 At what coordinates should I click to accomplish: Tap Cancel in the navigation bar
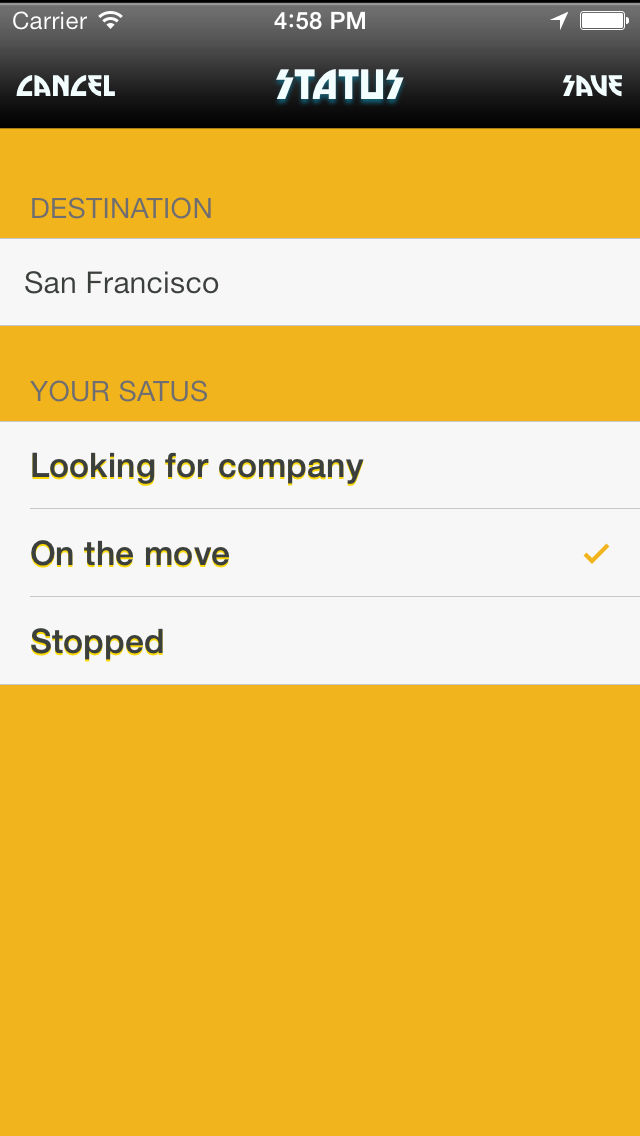tap(66, 85)
